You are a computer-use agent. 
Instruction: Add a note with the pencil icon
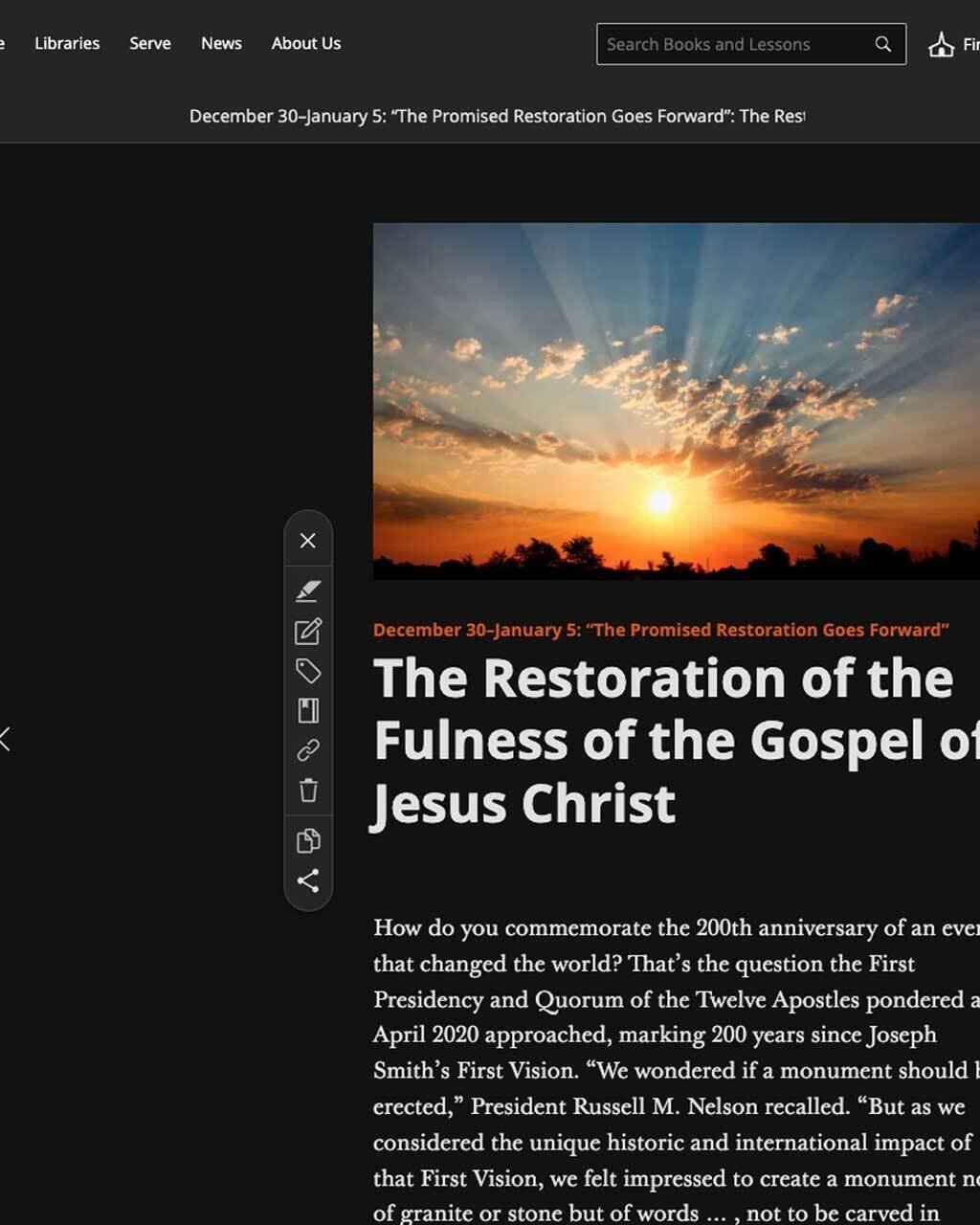click(307, 632)
